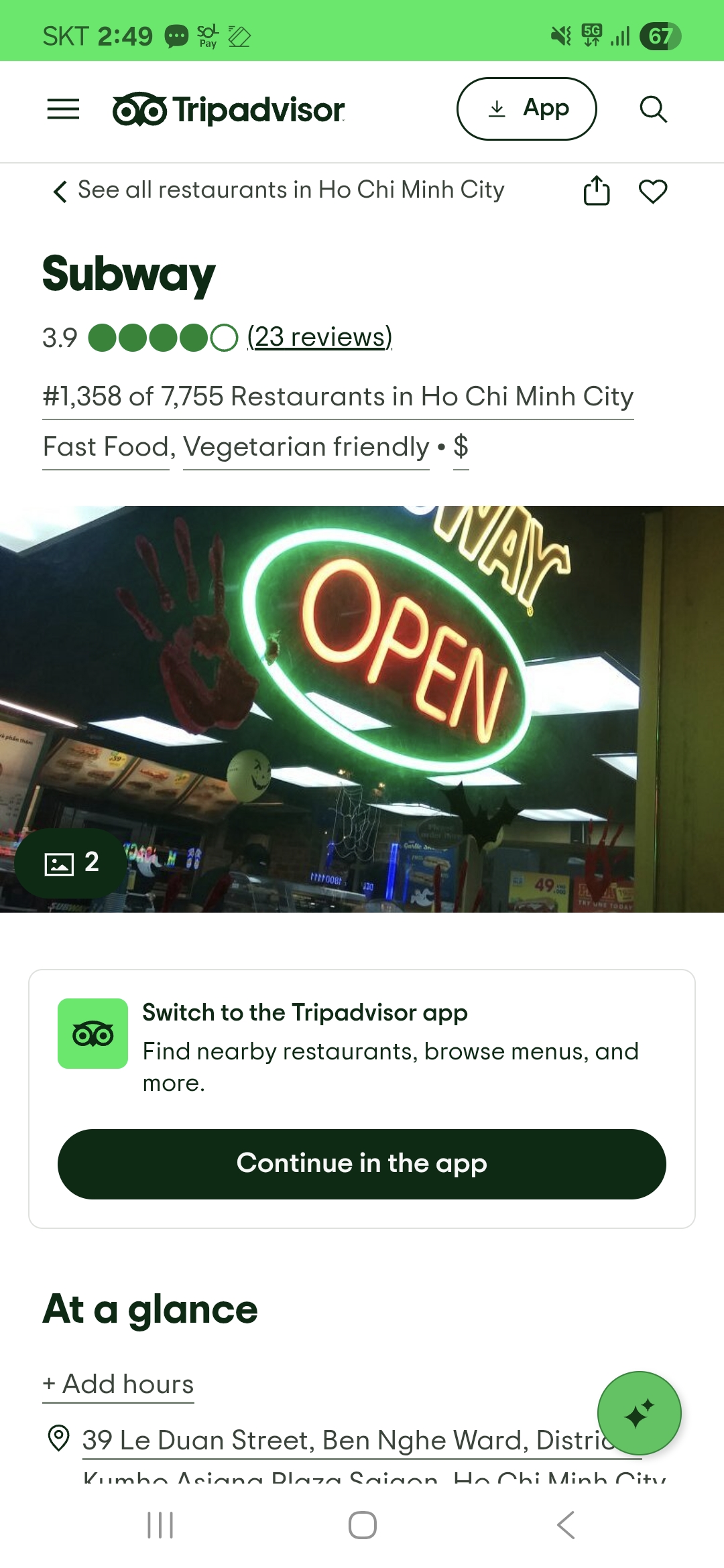Viewport: 724px width, 1568px height.
Task: Tap the $ price range link
Action: point(461,447)
